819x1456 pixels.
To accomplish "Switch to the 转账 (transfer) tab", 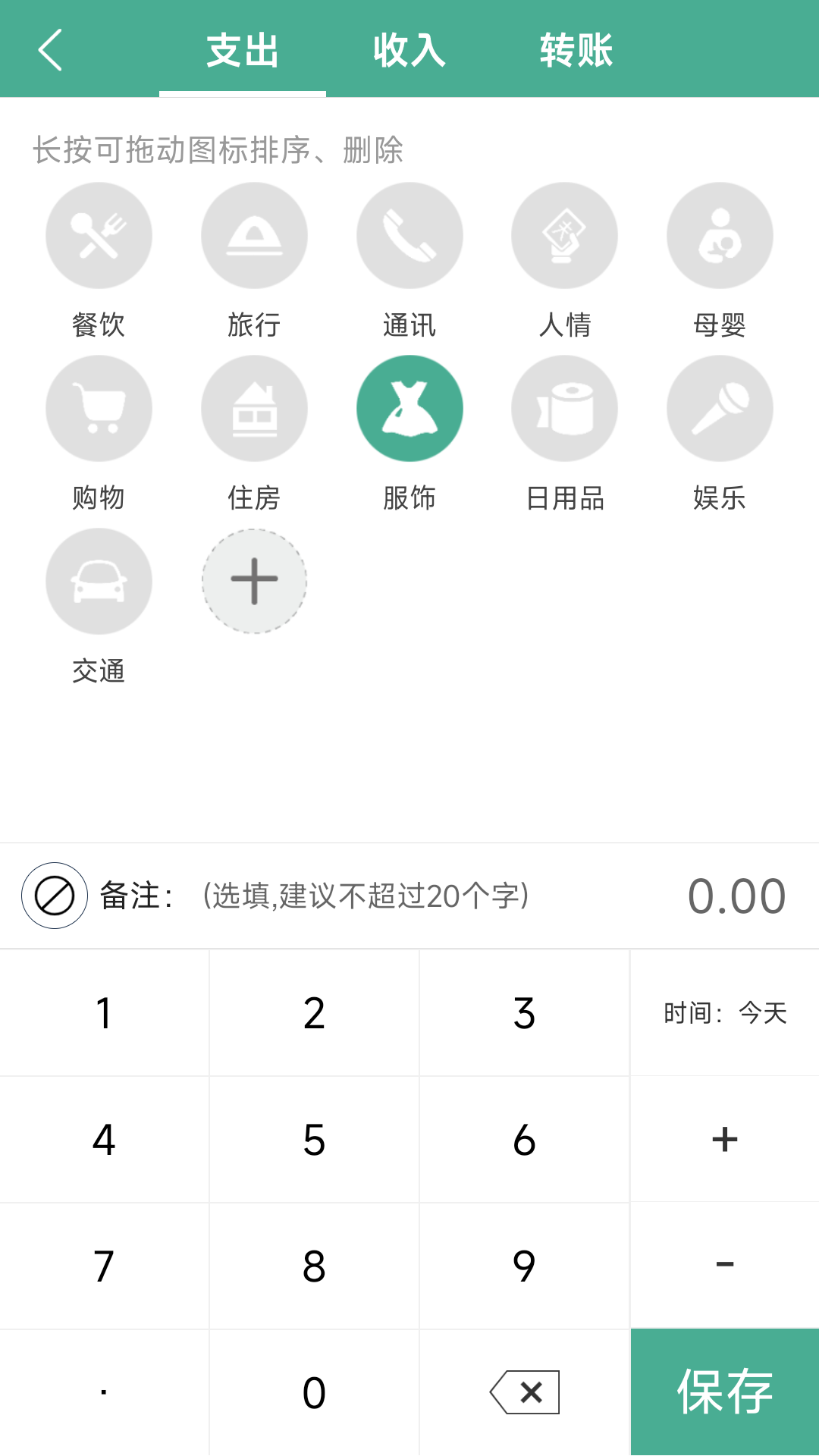I will 576,49.
